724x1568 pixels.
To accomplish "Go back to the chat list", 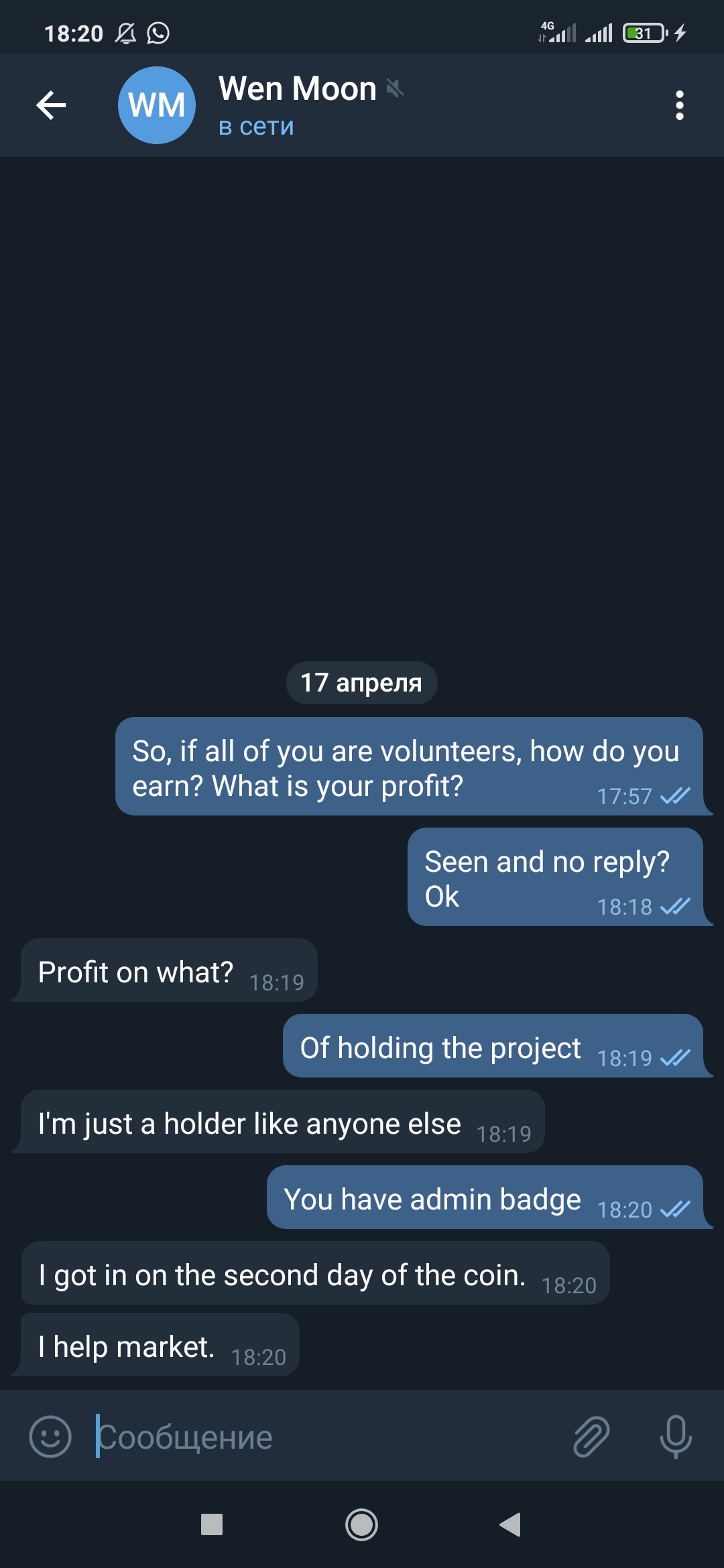I will click(51, 105).
